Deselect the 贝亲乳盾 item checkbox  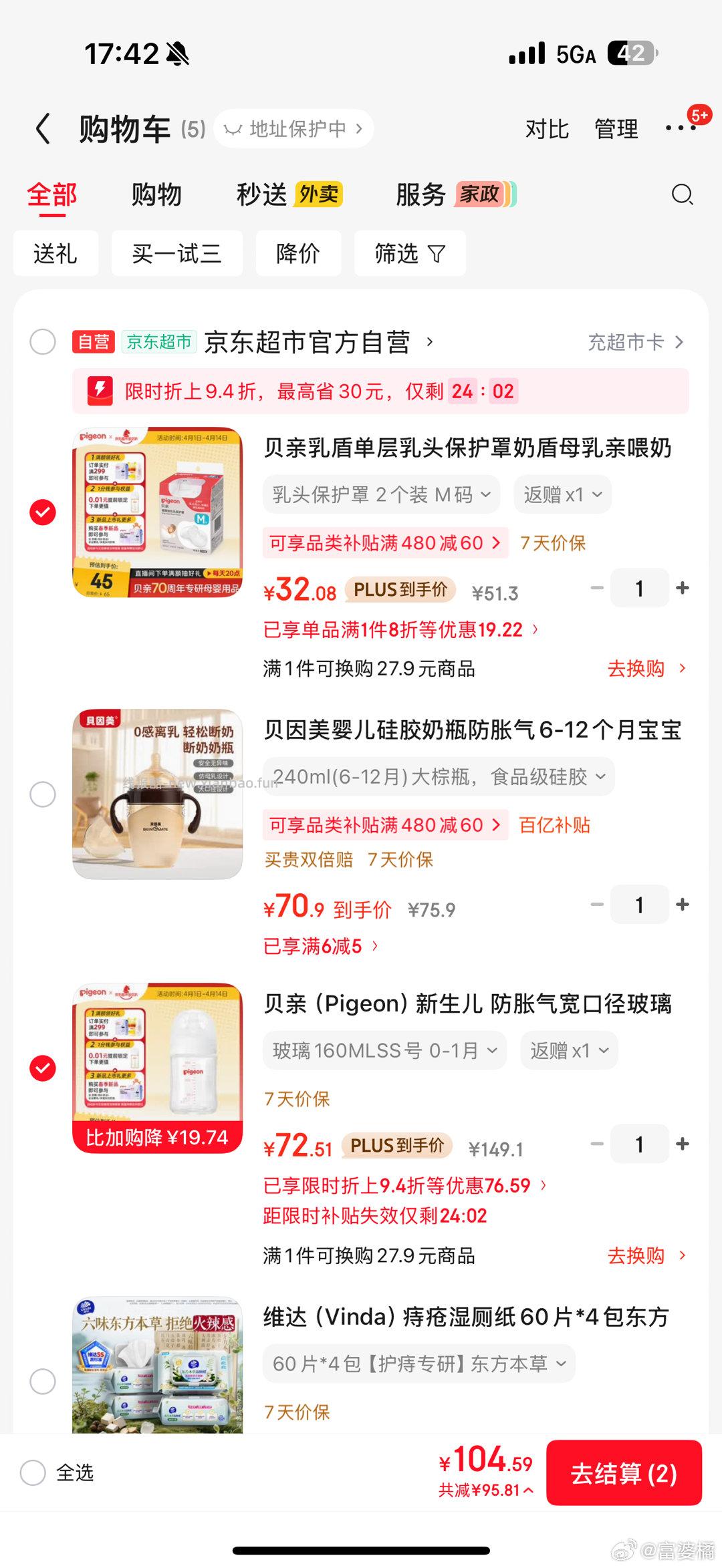[x=43, y=511]
